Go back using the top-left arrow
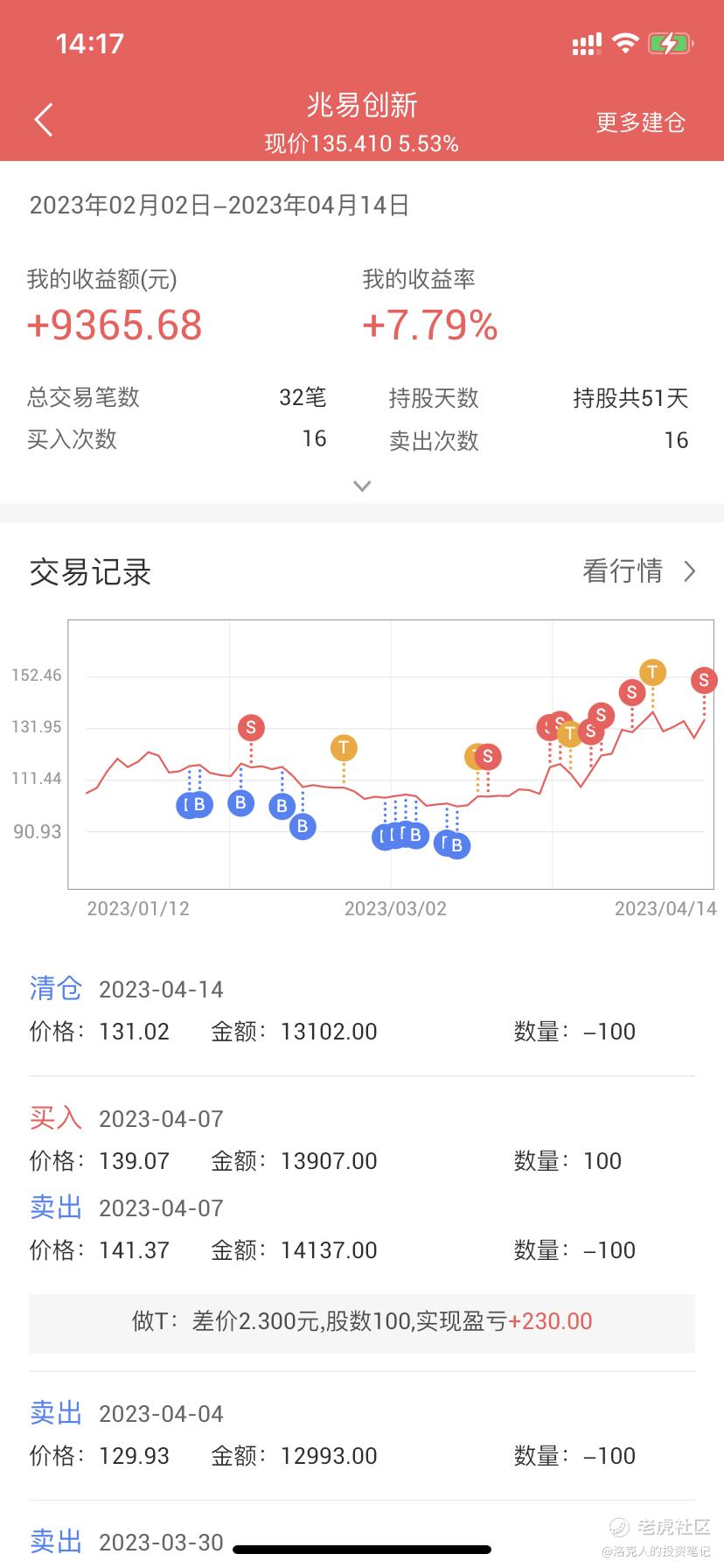This screenshot has width=724, height=1568. tap(44, 120)
